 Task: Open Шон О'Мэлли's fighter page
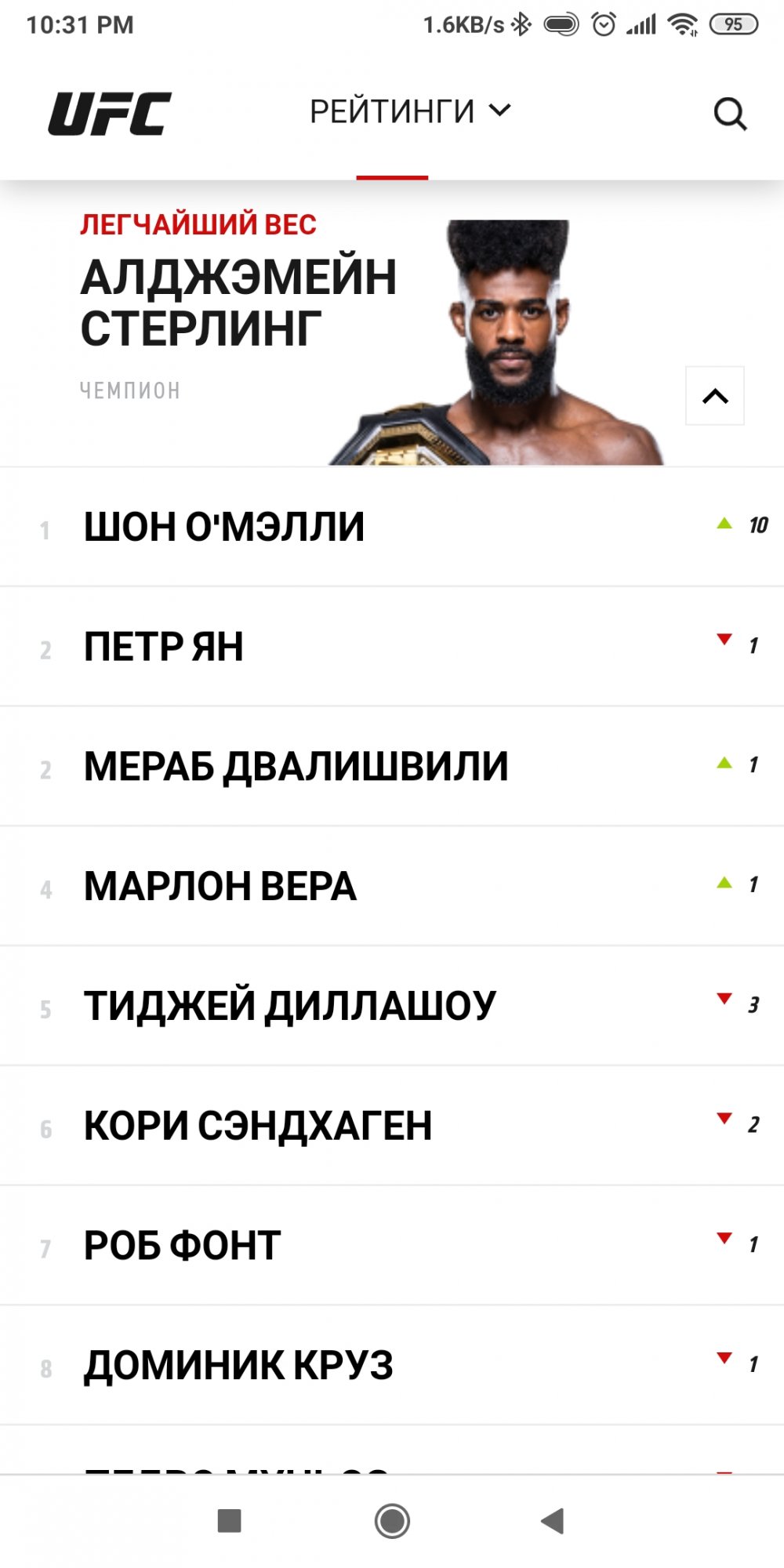(224, 527)
